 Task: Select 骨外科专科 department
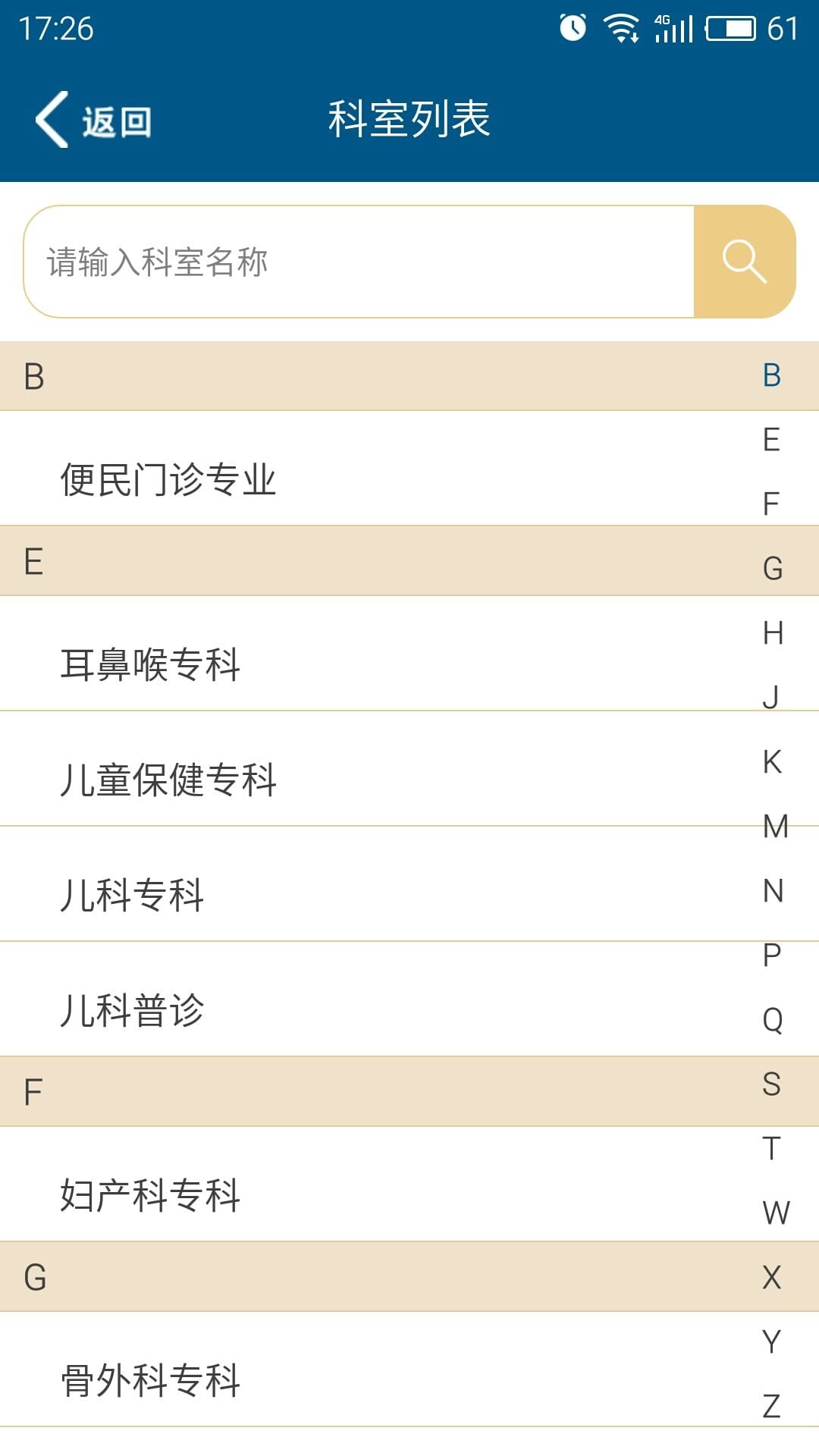click(x=150, y=1380)
